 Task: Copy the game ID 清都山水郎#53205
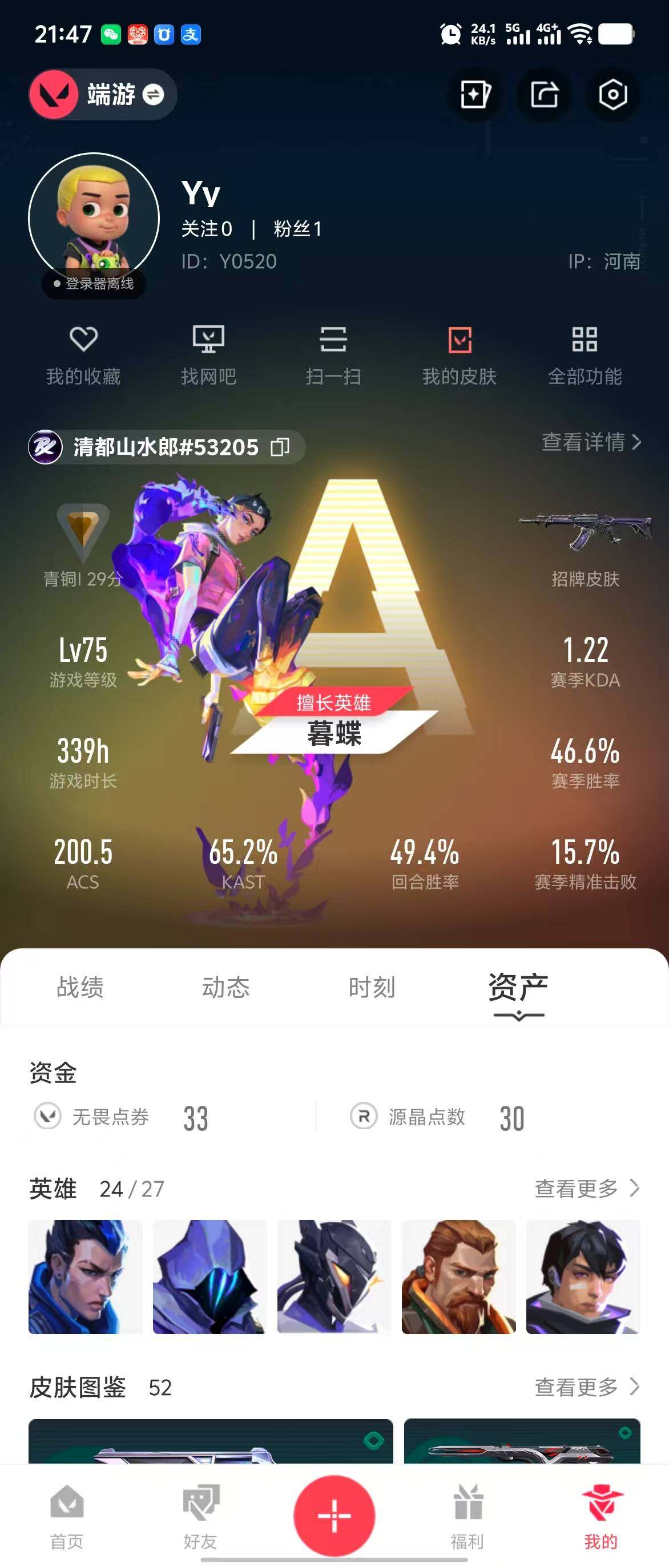click(x=280, y=447)
